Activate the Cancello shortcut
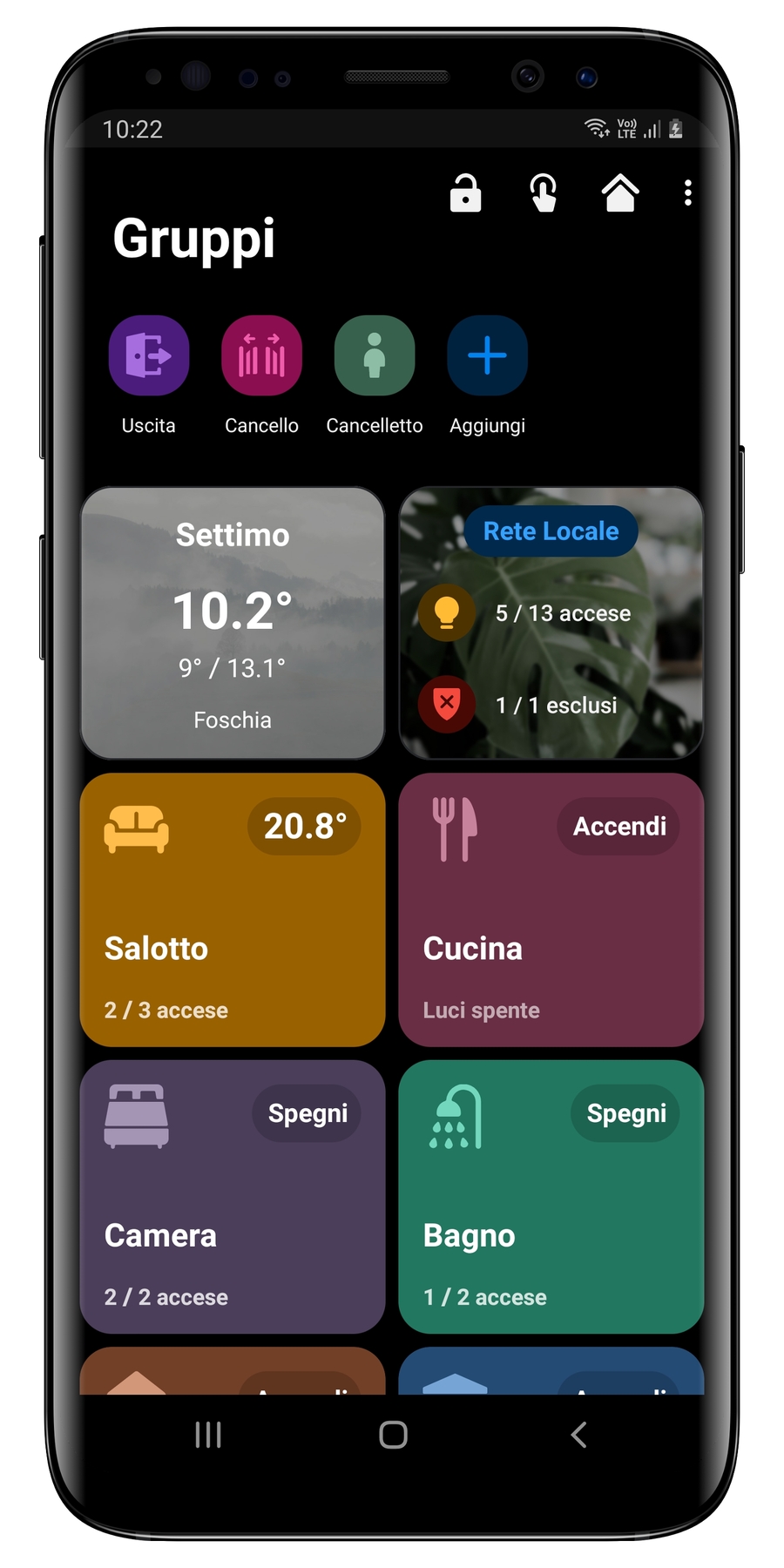Image resolution: width=784 pixels, height=1568 pixels. (x=261, y=356)
